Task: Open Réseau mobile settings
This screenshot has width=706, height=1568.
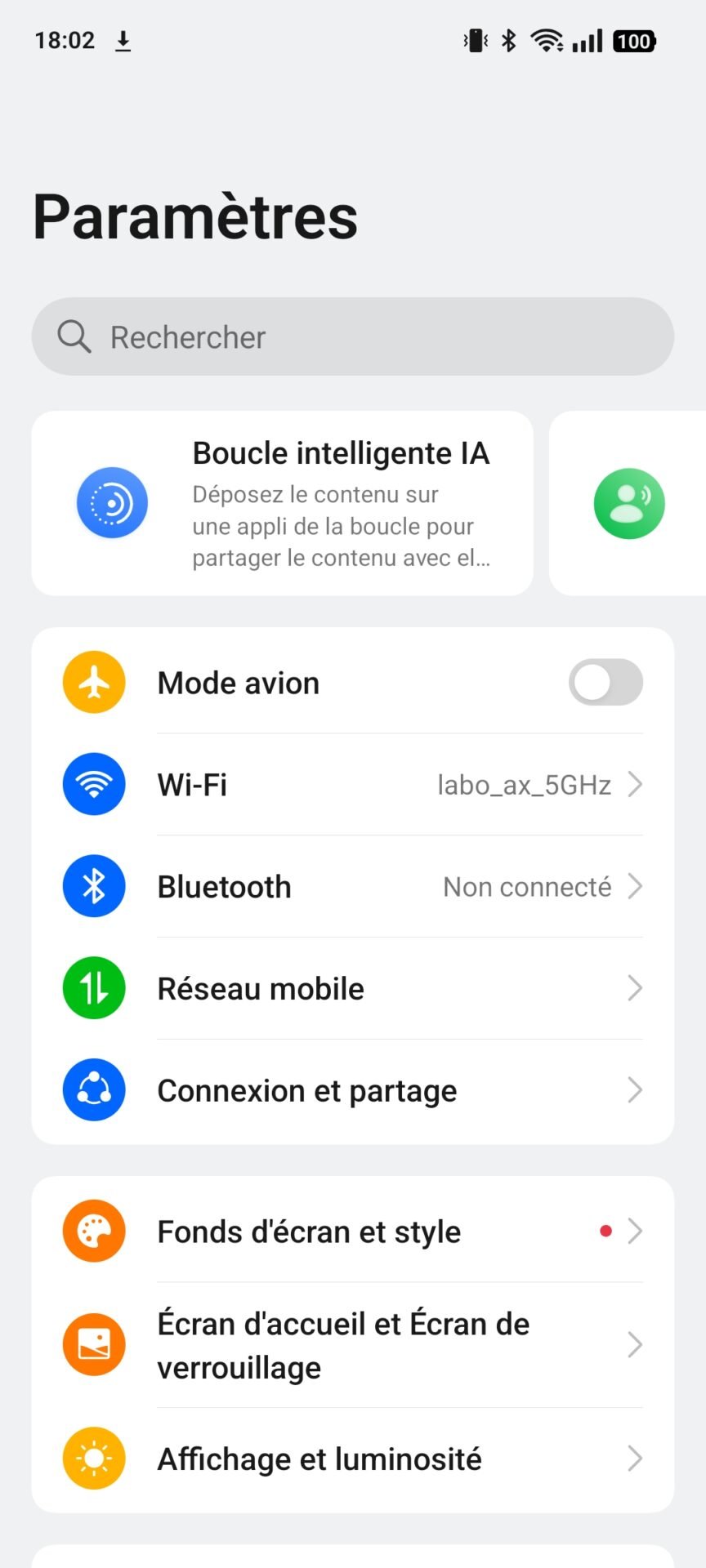Action: 352,988
